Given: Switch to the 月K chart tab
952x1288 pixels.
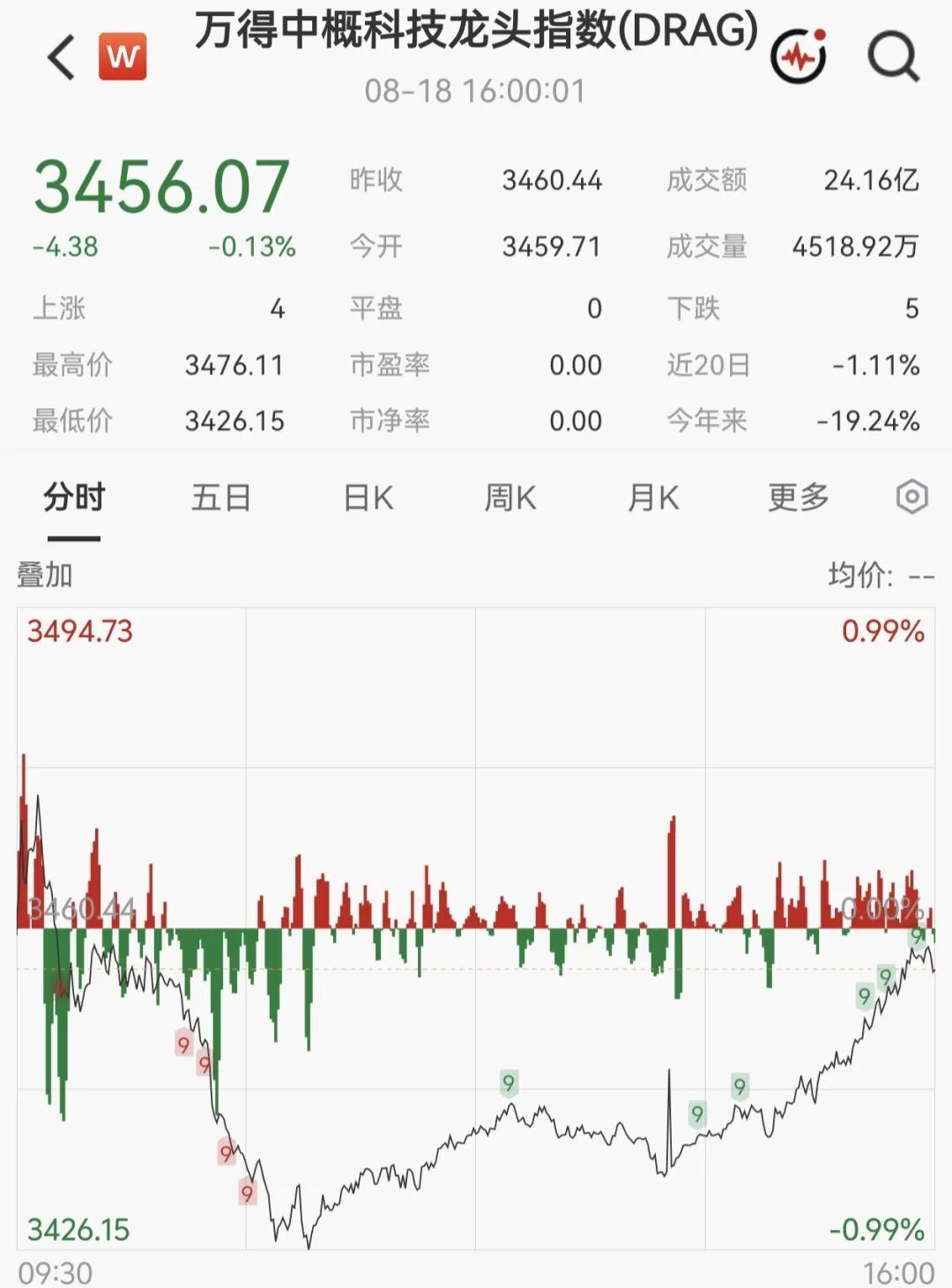Looking at the screenshot, I should click(x=653, y=498).
